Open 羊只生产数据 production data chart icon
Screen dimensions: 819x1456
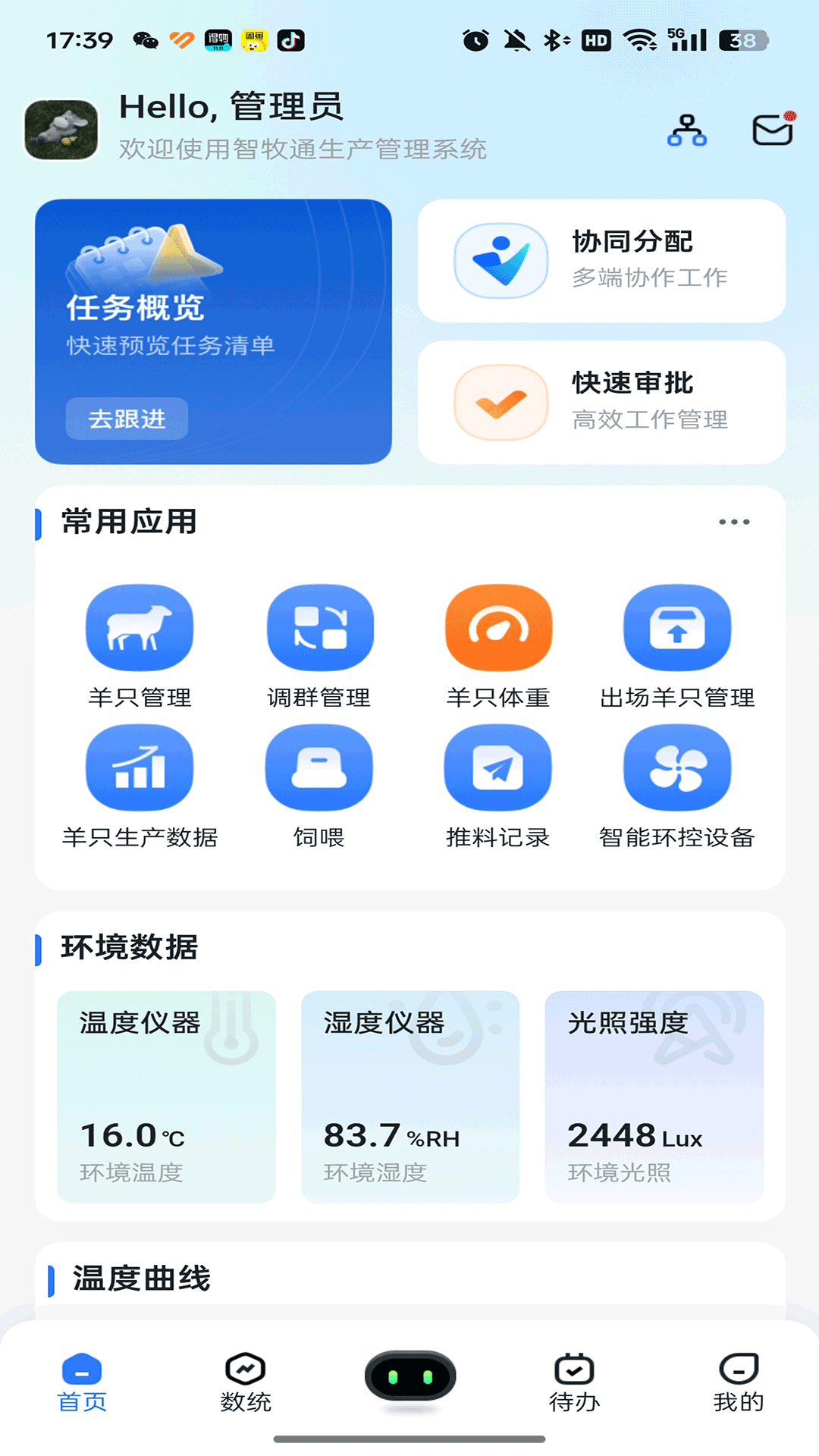coord(140,767)
